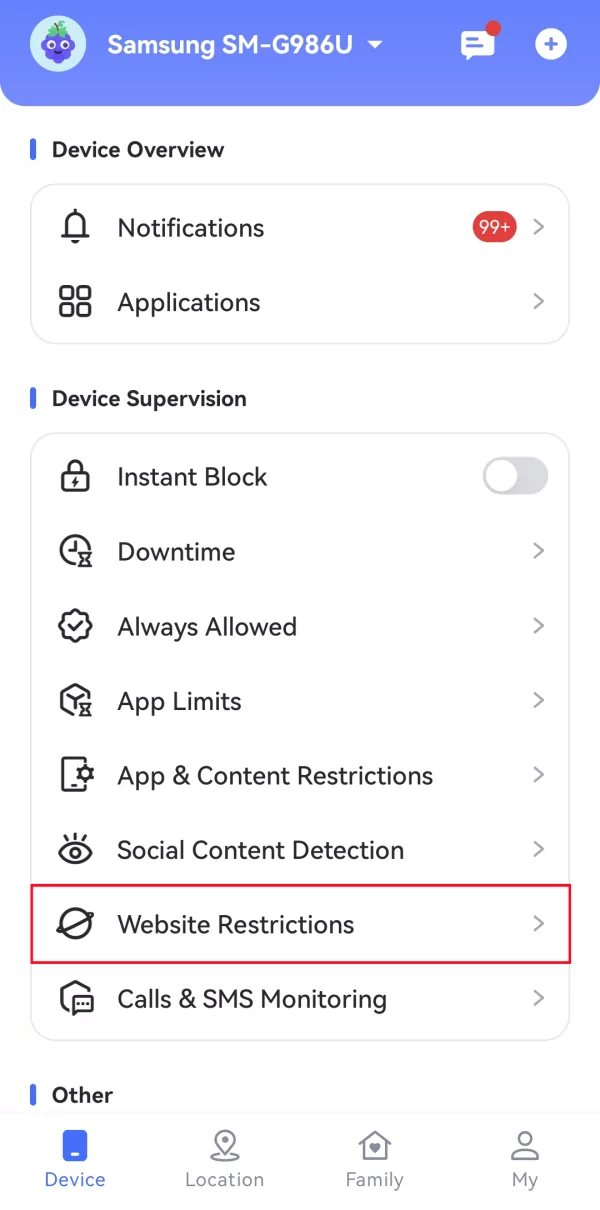Open Applications overview
This screenshot has width=600, height=1210.
300,302
